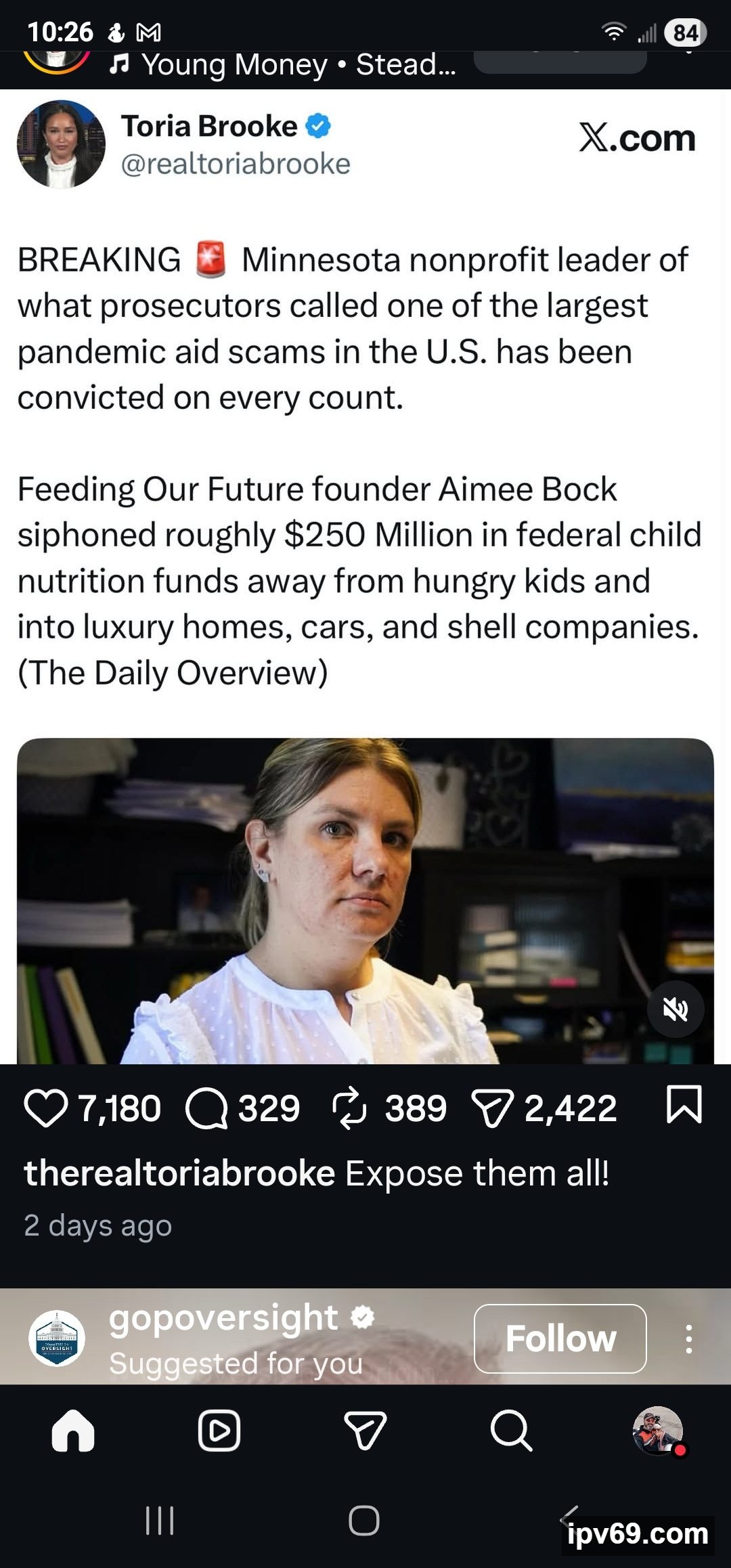
Task: Follow the gopoversight account
Action: (560, 1338)
